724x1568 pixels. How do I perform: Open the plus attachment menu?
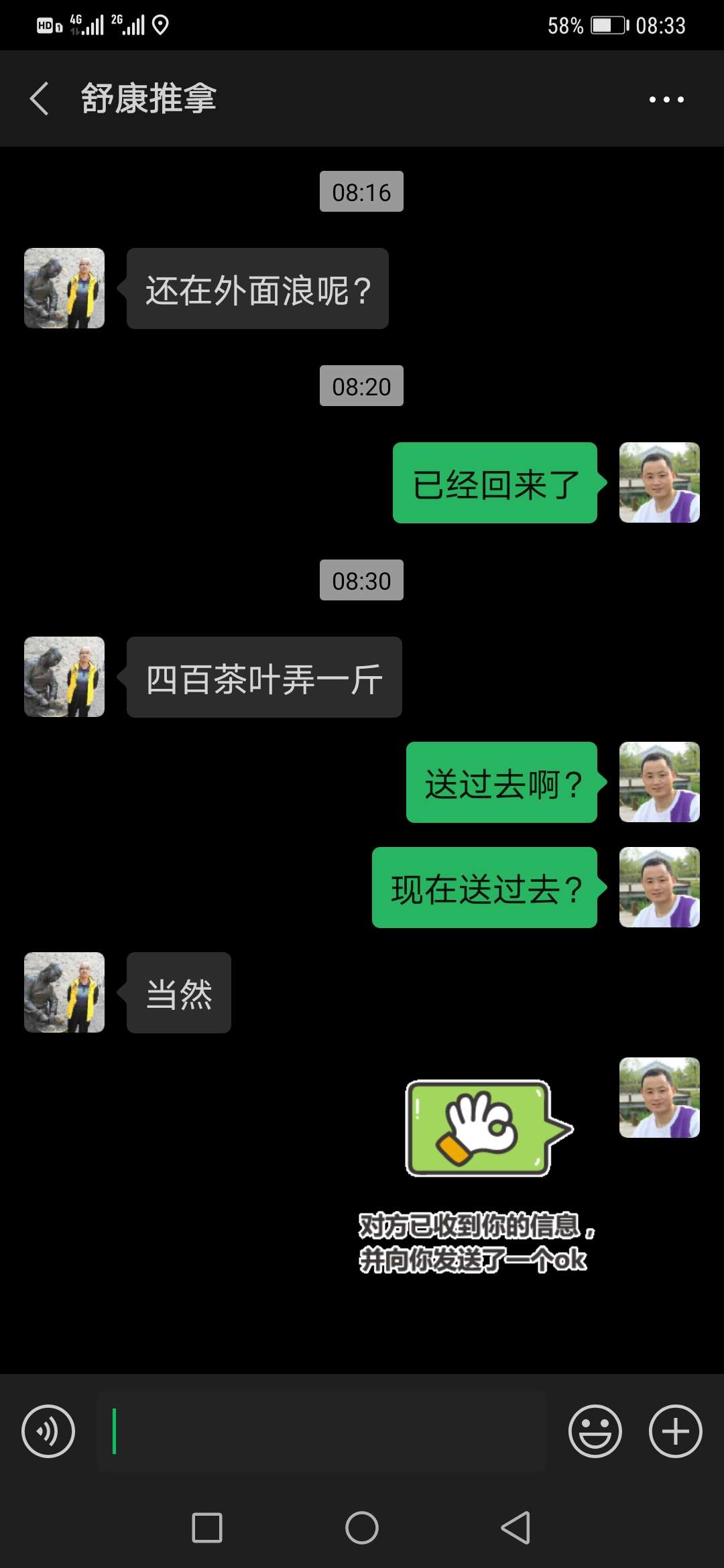tap(675, 1431)
